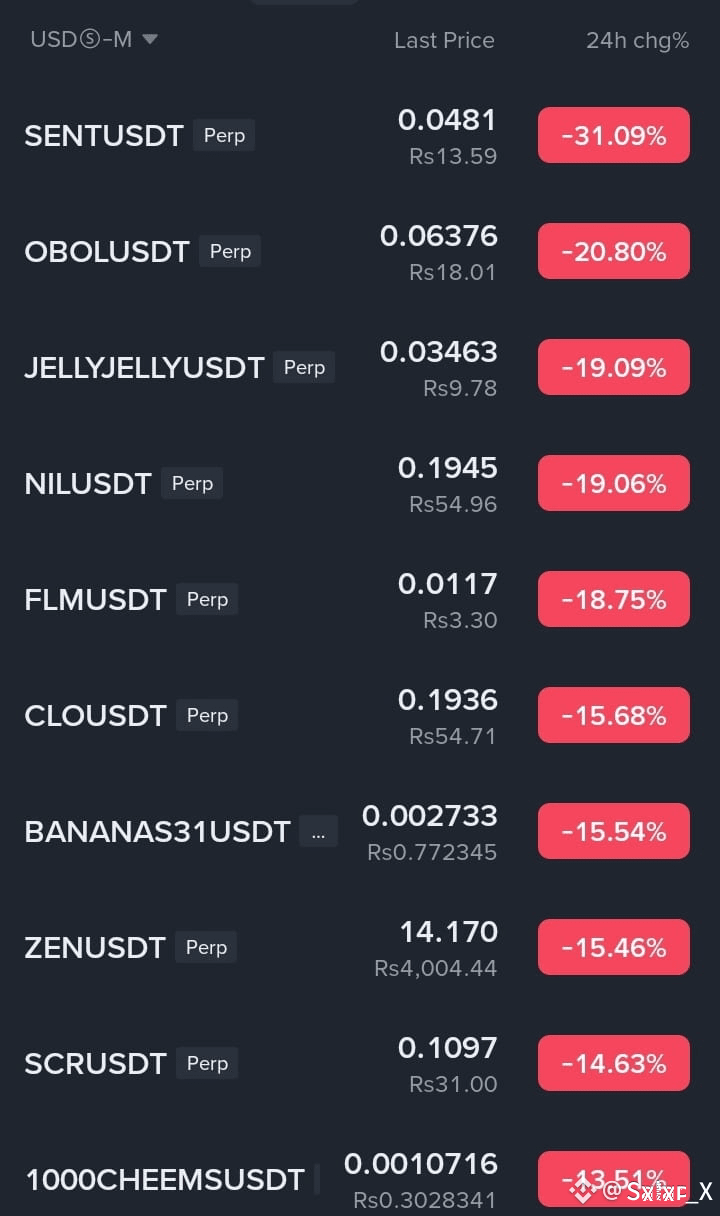Tap the -20.80% change button for OBOLUSDT

point(613,251)
